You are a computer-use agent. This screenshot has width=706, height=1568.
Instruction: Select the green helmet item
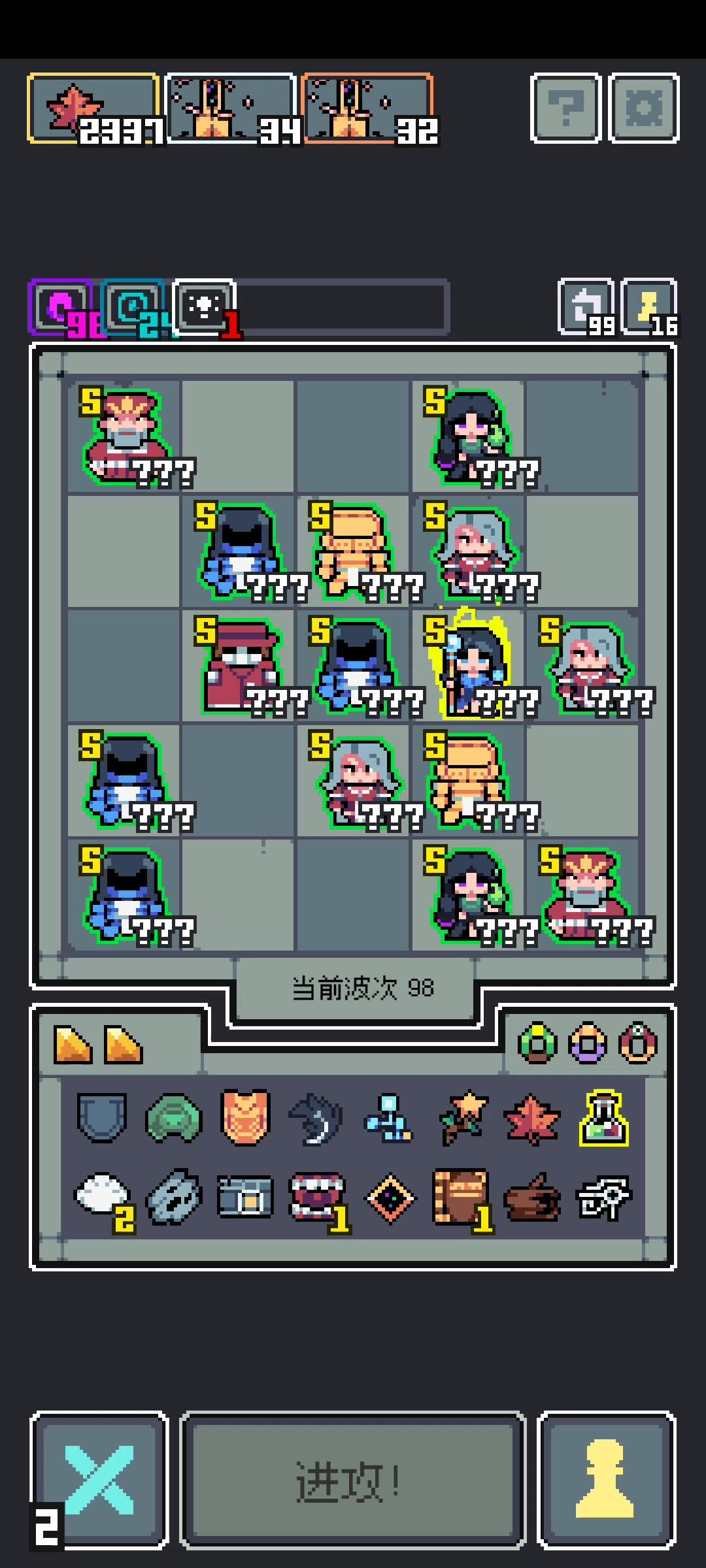coord(174,1120)
